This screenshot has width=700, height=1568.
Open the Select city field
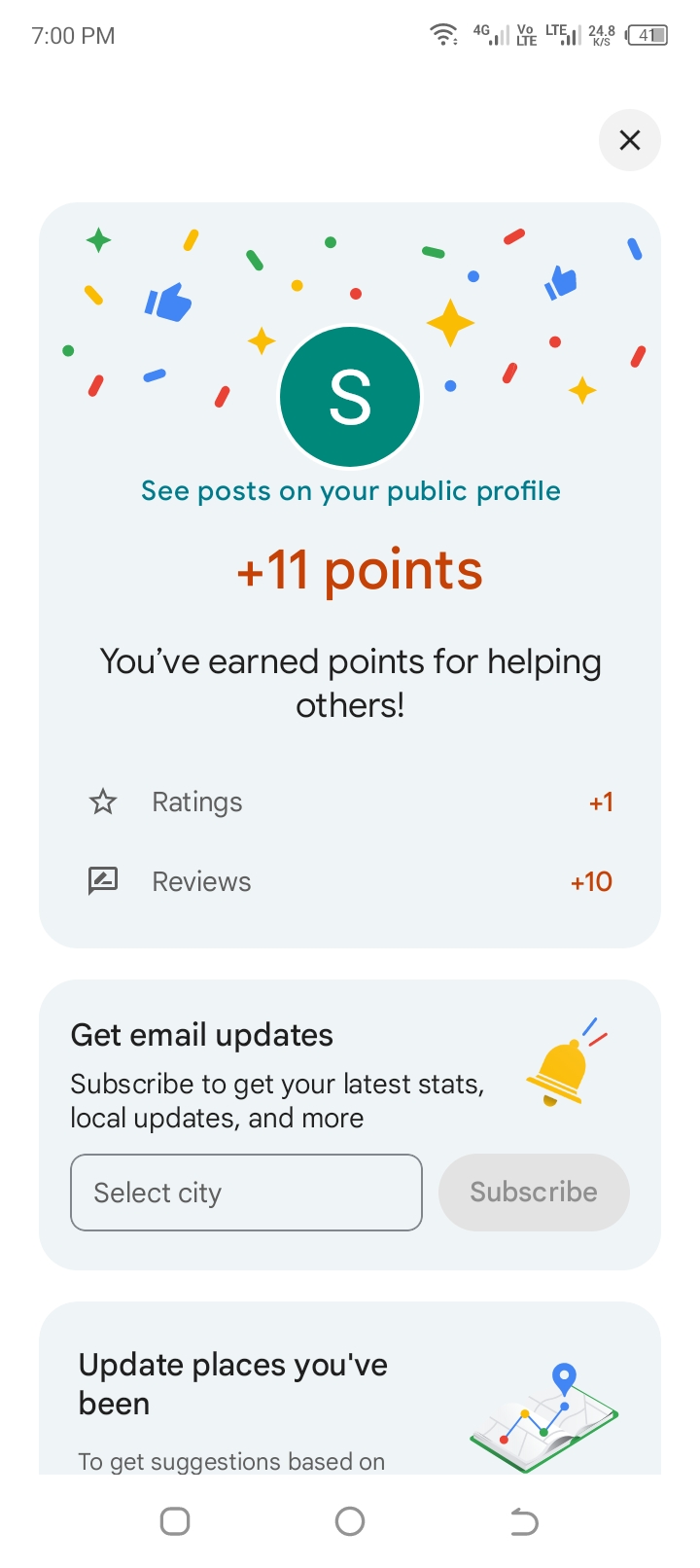pos(246,1193)
